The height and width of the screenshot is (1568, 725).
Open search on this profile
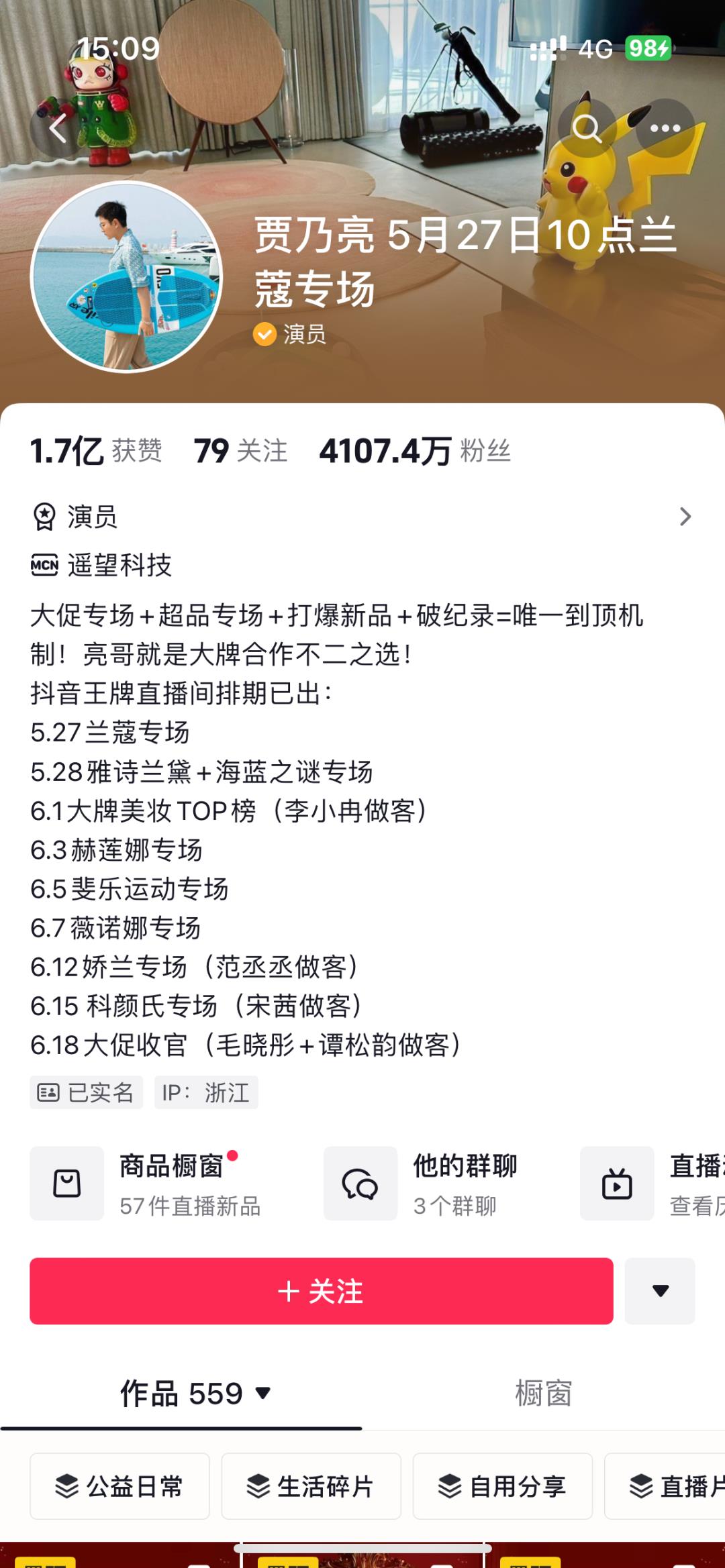pyautogui.click(x=587, y=127)
